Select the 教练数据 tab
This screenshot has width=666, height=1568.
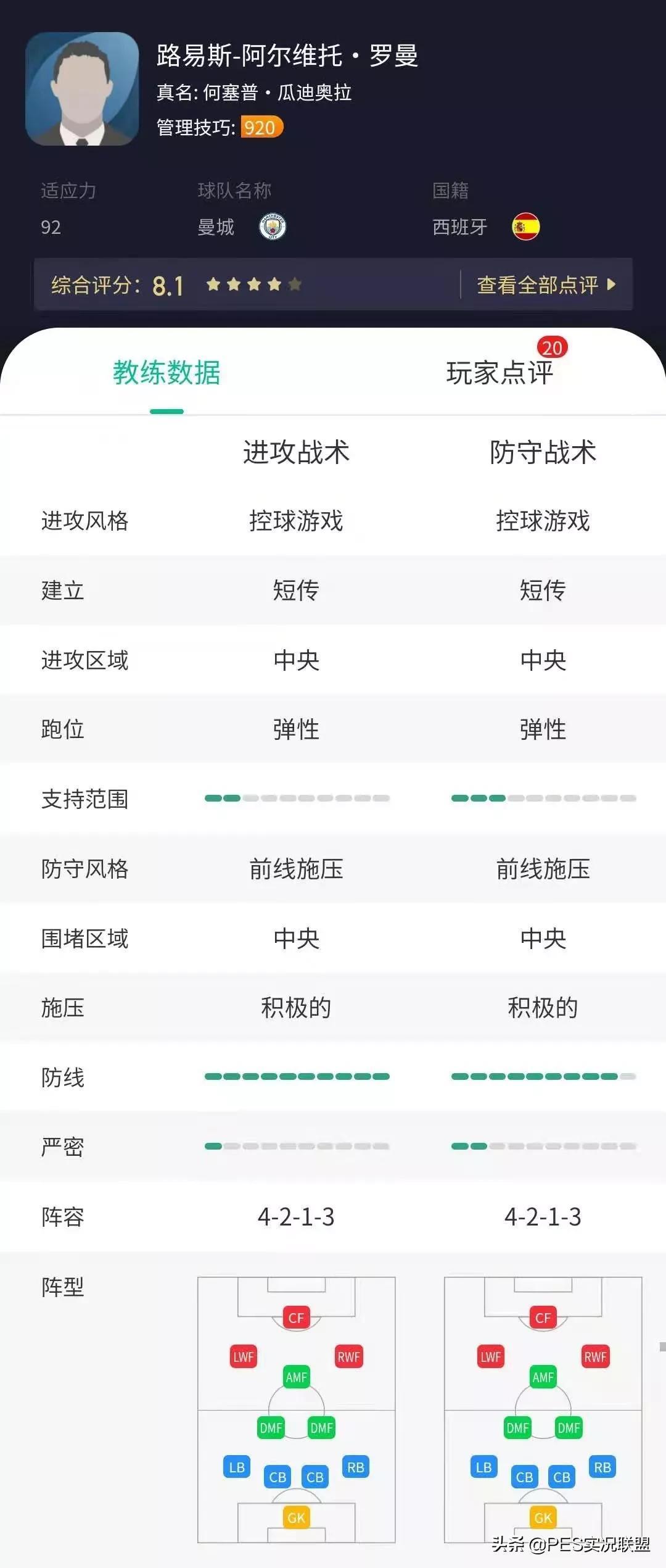click(x=166, y=373)
